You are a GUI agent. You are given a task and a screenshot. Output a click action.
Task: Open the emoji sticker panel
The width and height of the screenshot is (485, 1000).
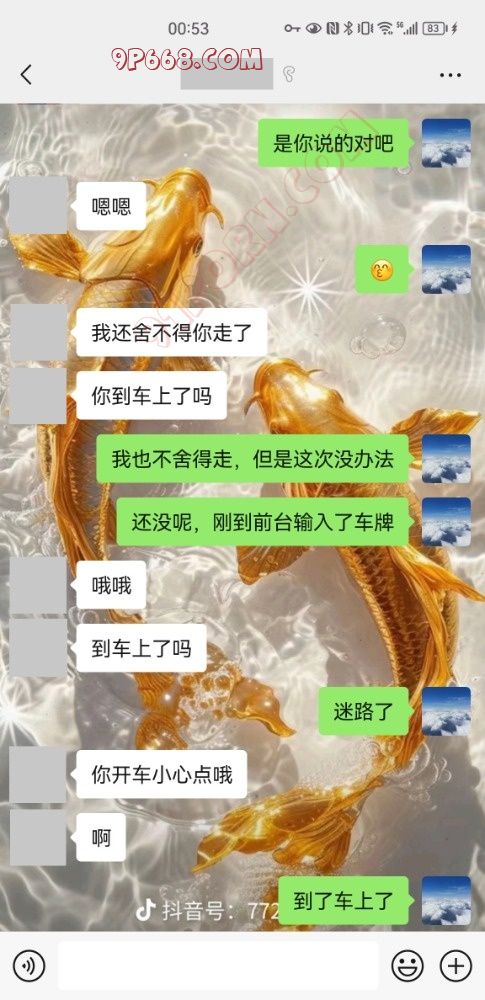pos(407,966)
